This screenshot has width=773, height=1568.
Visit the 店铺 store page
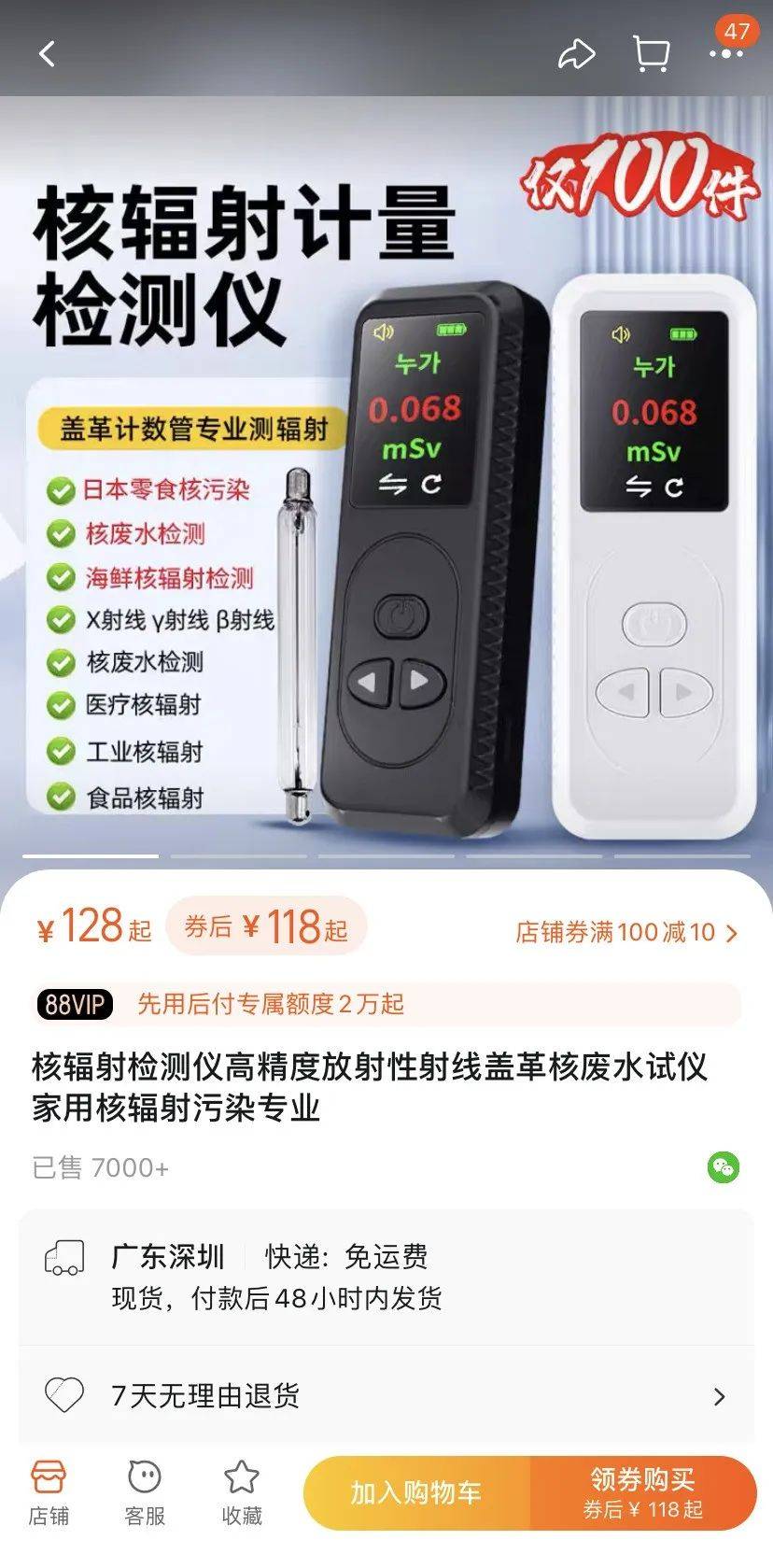[x=49, y=1492]
